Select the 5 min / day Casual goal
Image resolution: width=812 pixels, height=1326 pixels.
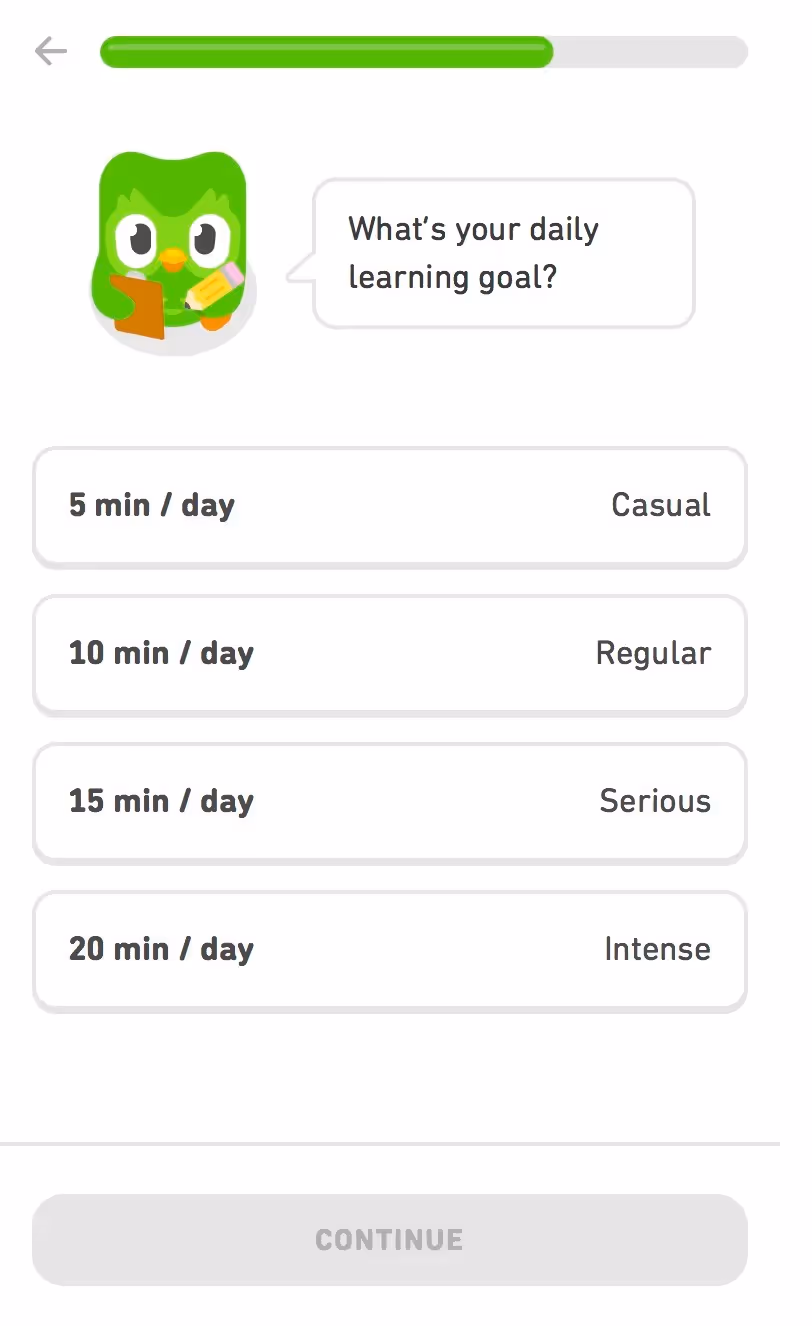390,505
